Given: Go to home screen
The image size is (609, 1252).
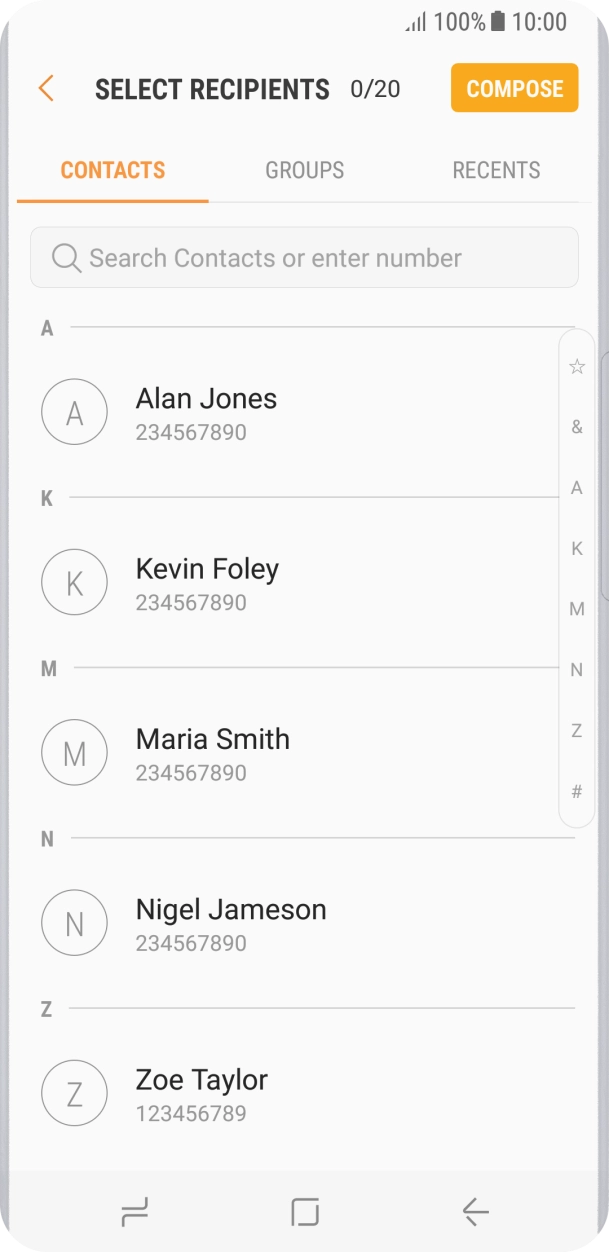Looking at the screenshot, I should point(304,1212).
